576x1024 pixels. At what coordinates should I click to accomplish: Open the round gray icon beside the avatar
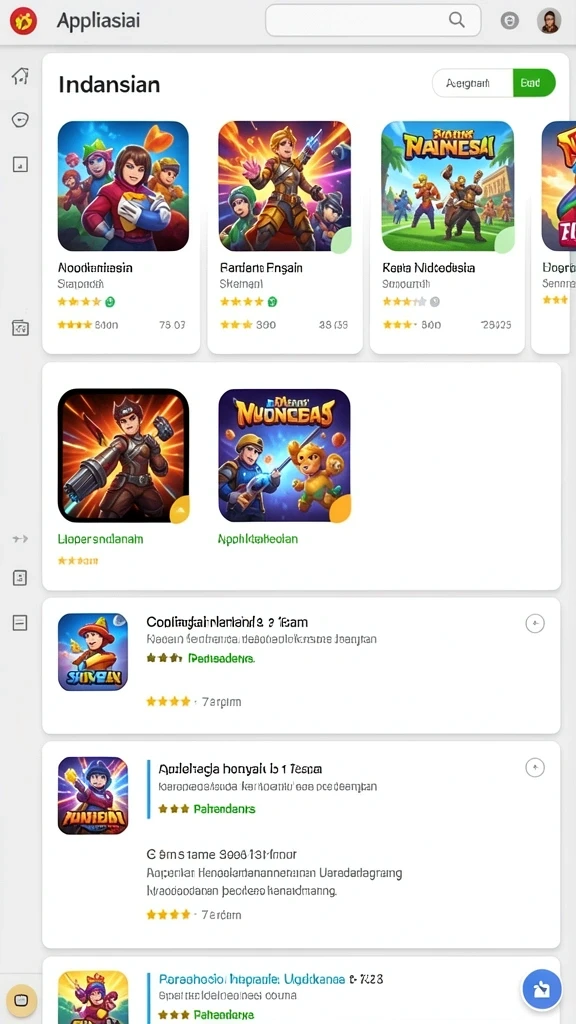tap(509, 21)
